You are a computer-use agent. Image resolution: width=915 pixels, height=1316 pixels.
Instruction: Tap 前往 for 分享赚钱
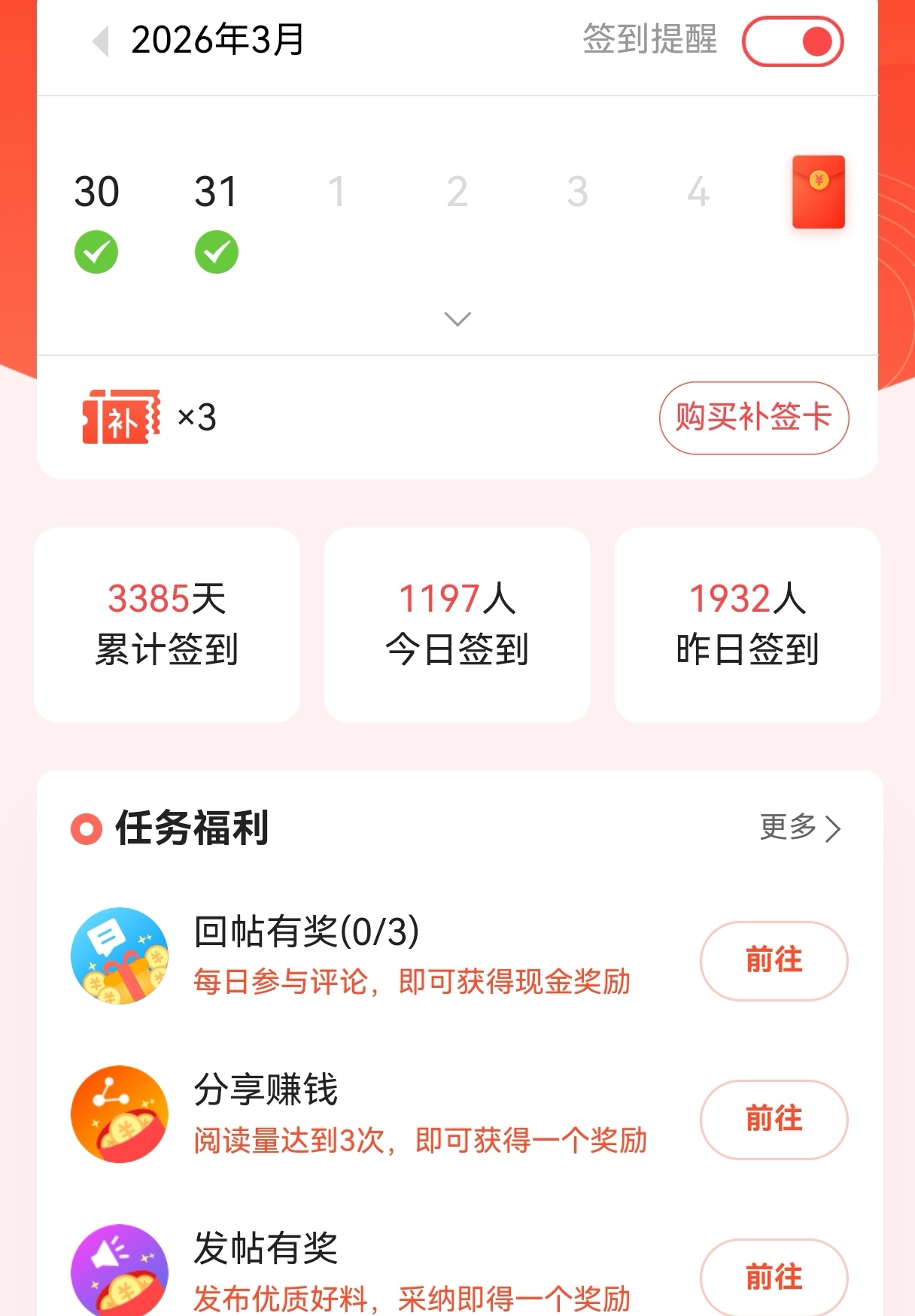[774, 1119]
